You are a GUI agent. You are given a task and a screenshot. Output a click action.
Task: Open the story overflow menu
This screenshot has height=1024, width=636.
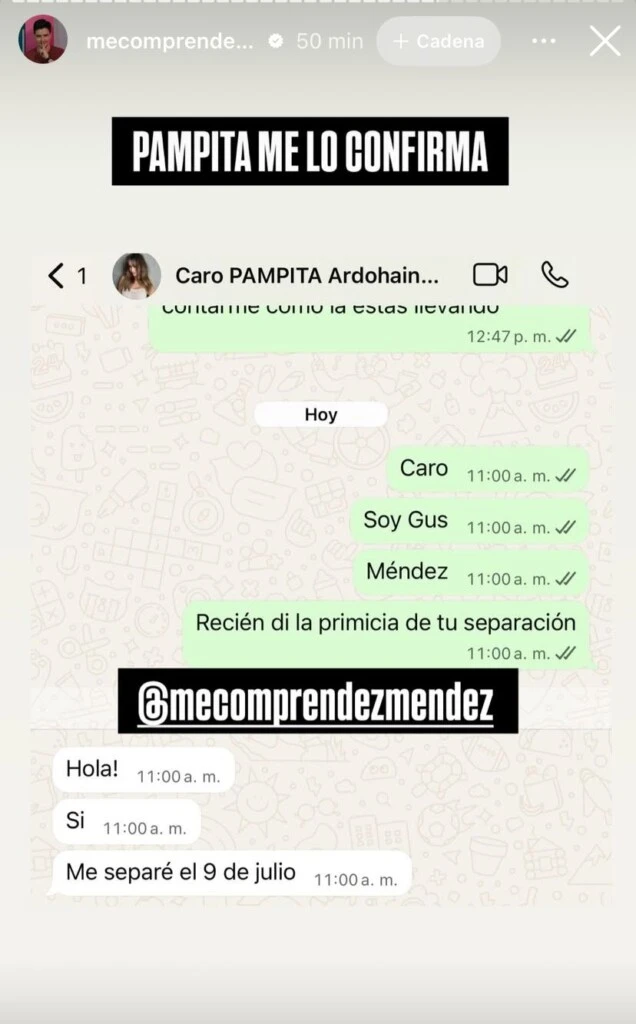543,41
